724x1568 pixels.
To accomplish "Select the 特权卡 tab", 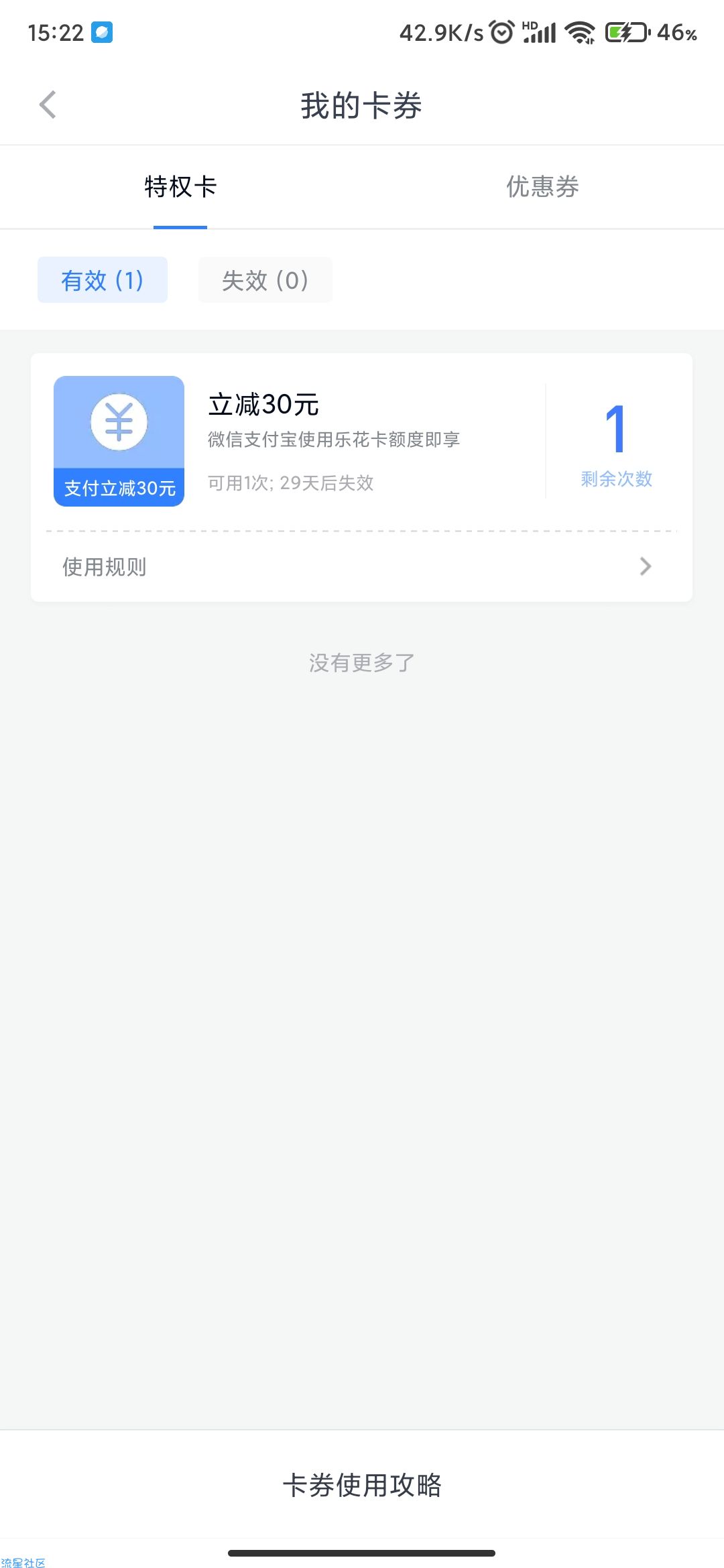I will coord(180,187).
